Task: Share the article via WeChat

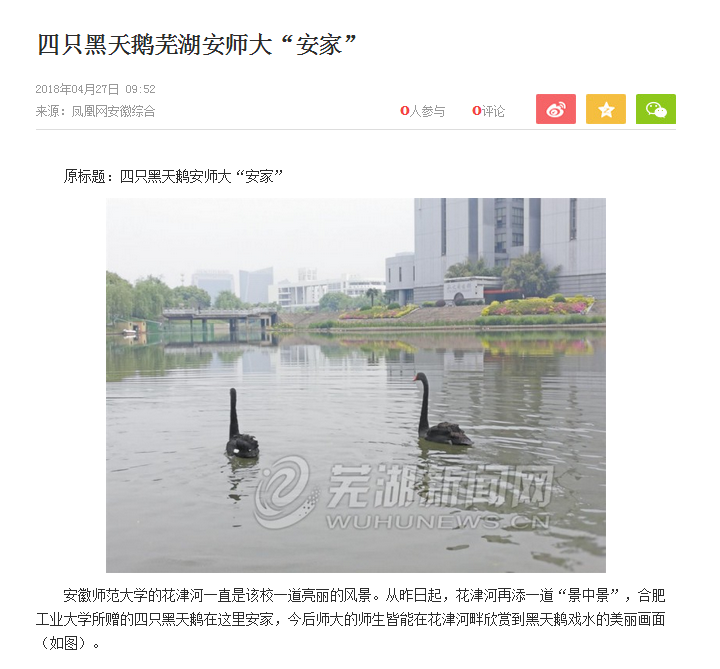Action: point(655,109)
